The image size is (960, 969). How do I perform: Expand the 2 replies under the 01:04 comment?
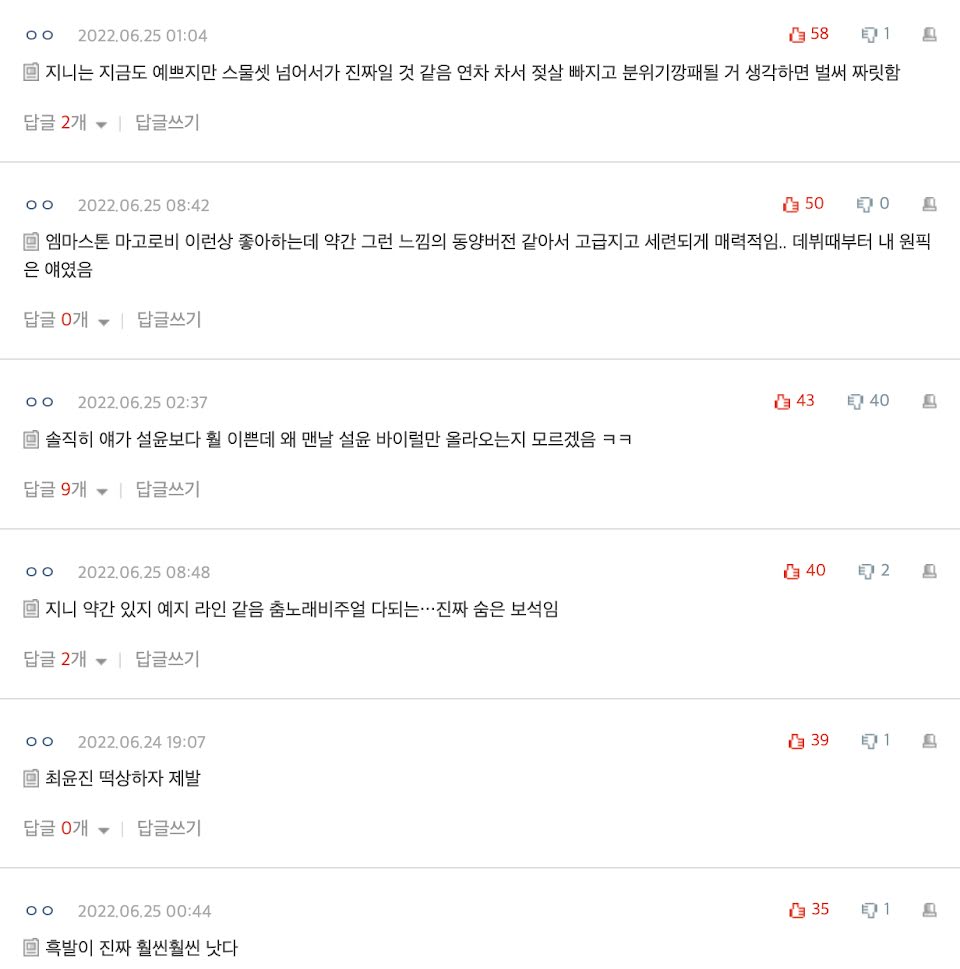tap(65, 122)
